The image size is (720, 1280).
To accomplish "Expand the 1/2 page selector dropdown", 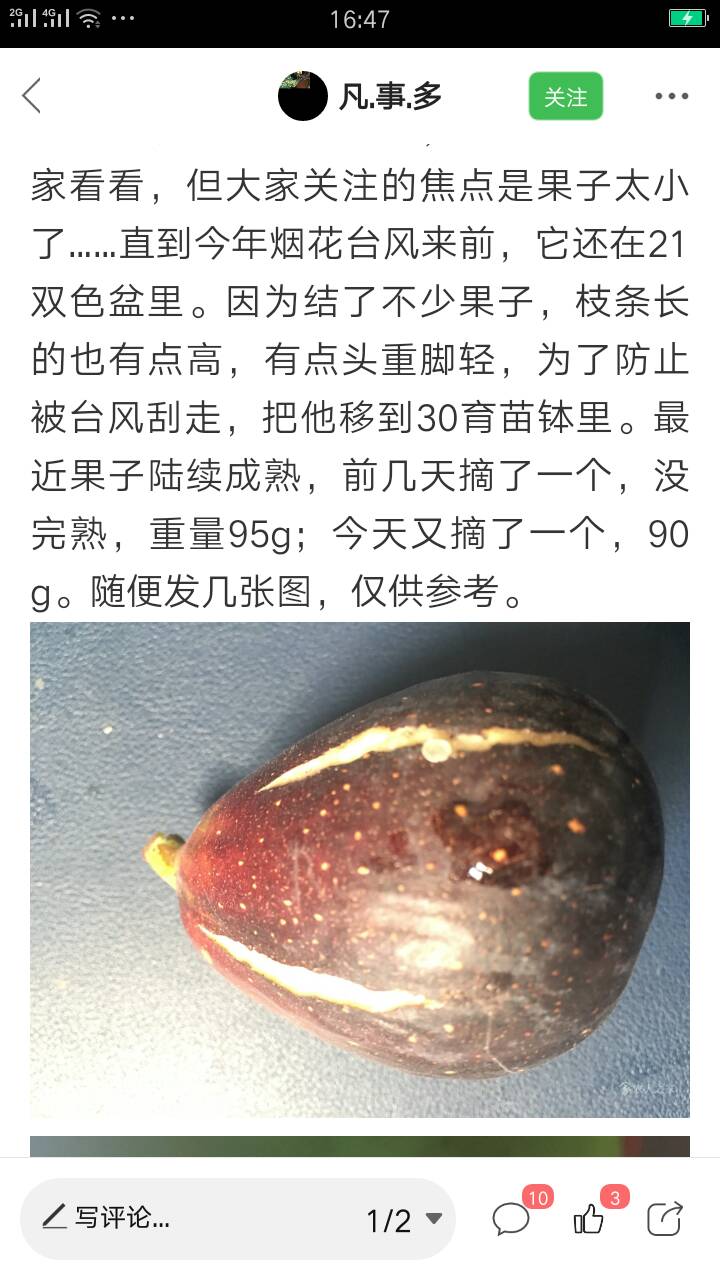I will (405, 1219).
